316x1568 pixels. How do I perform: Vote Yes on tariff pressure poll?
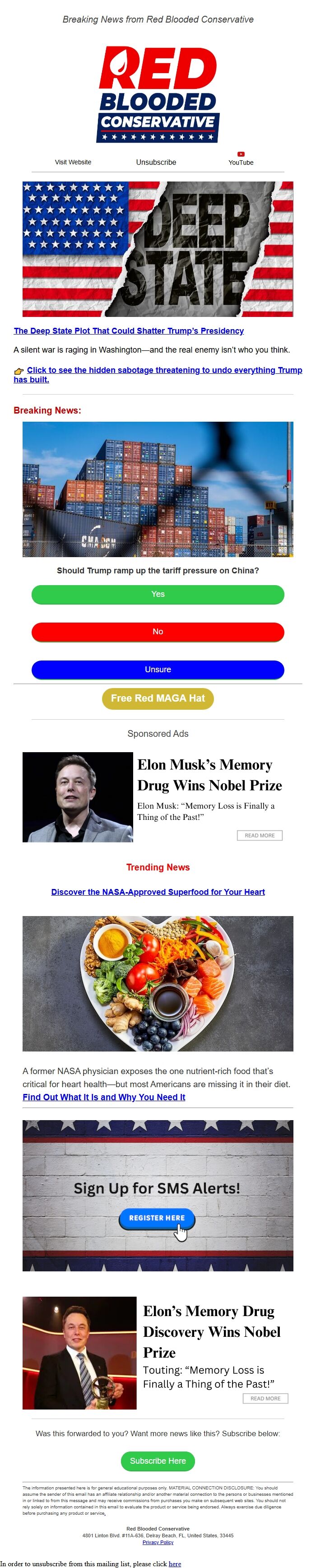[x=158, y=594]
